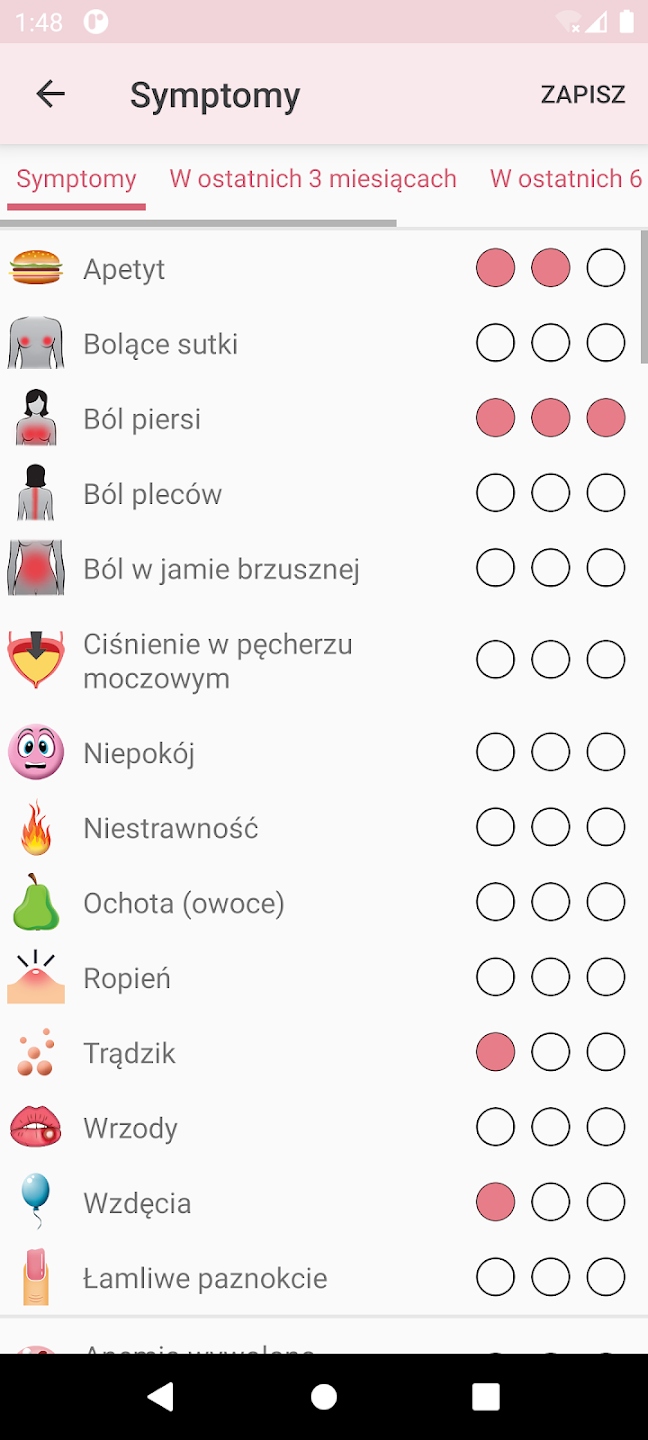
Task: Mark Niepokój with the first circle
Action: [495, 752]
